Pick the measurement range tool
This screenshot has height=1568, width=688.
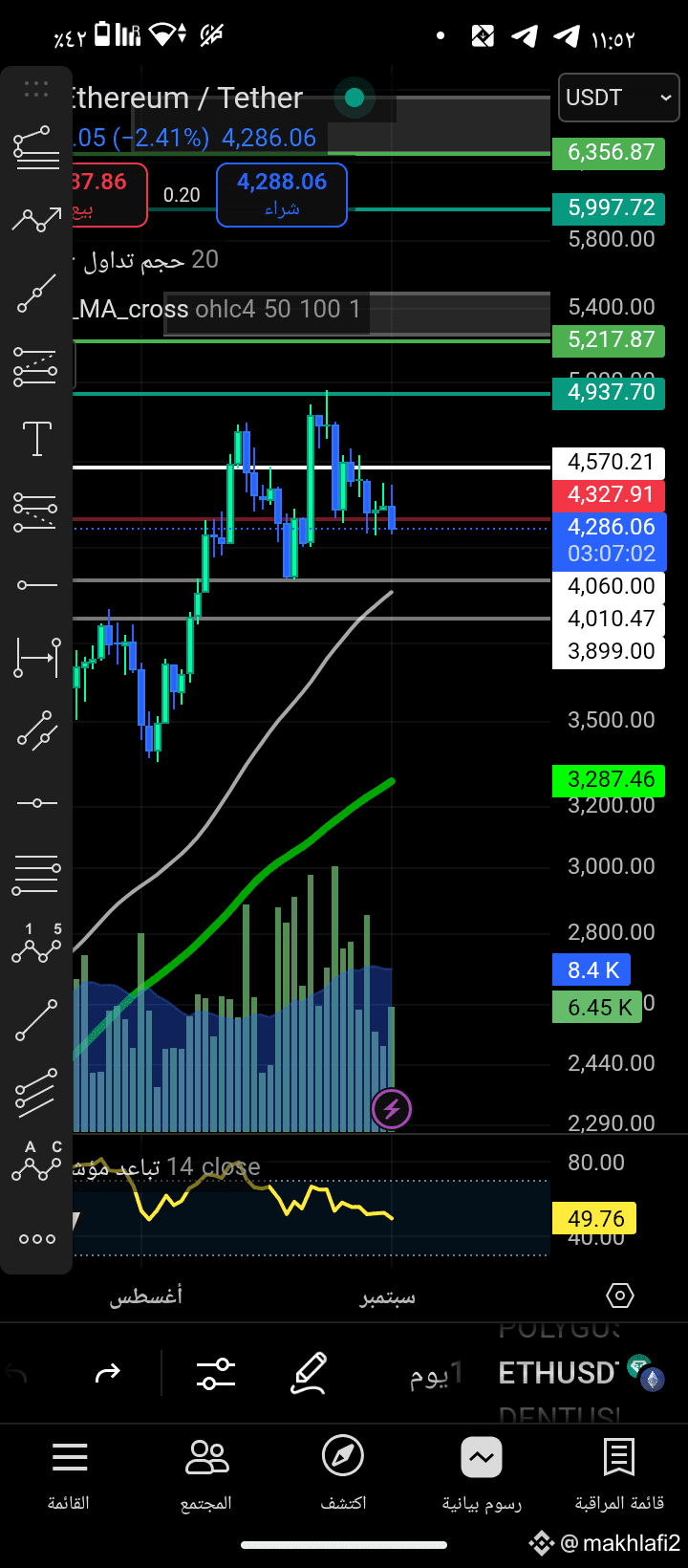(36, 658)
